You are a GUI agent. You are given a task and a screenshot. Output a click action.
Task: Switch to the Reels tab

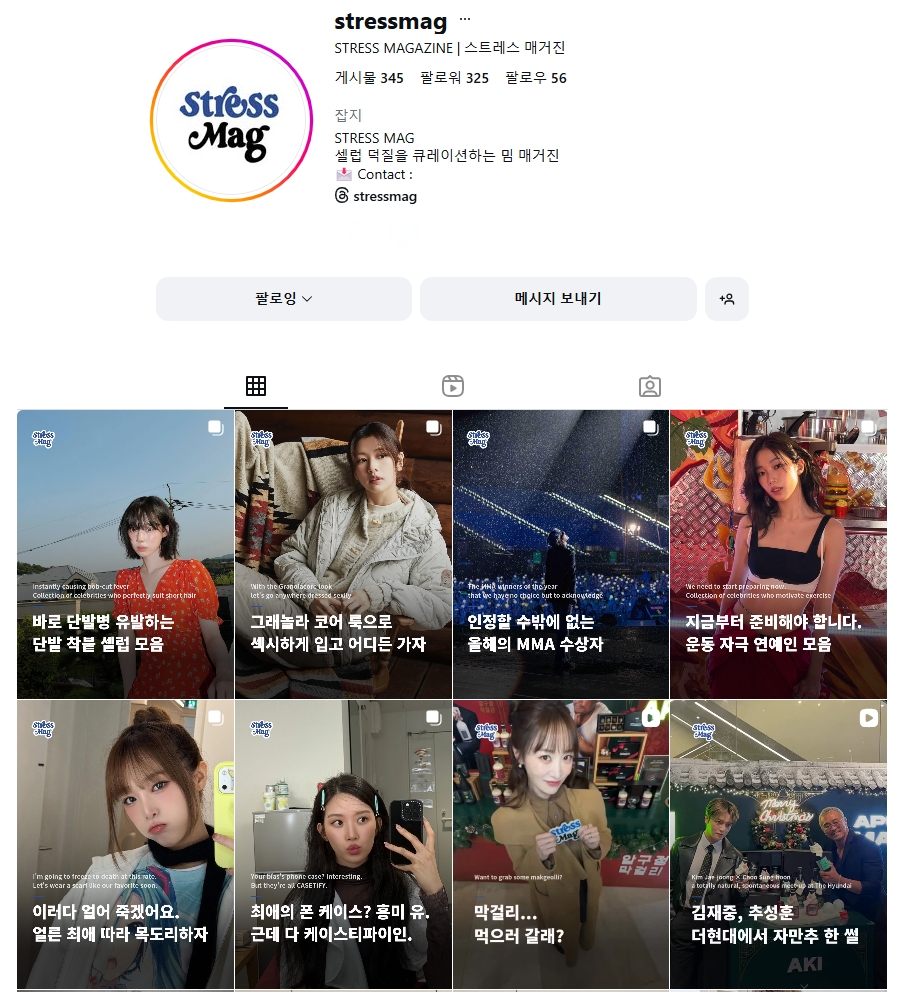click(x=452, y=386)
